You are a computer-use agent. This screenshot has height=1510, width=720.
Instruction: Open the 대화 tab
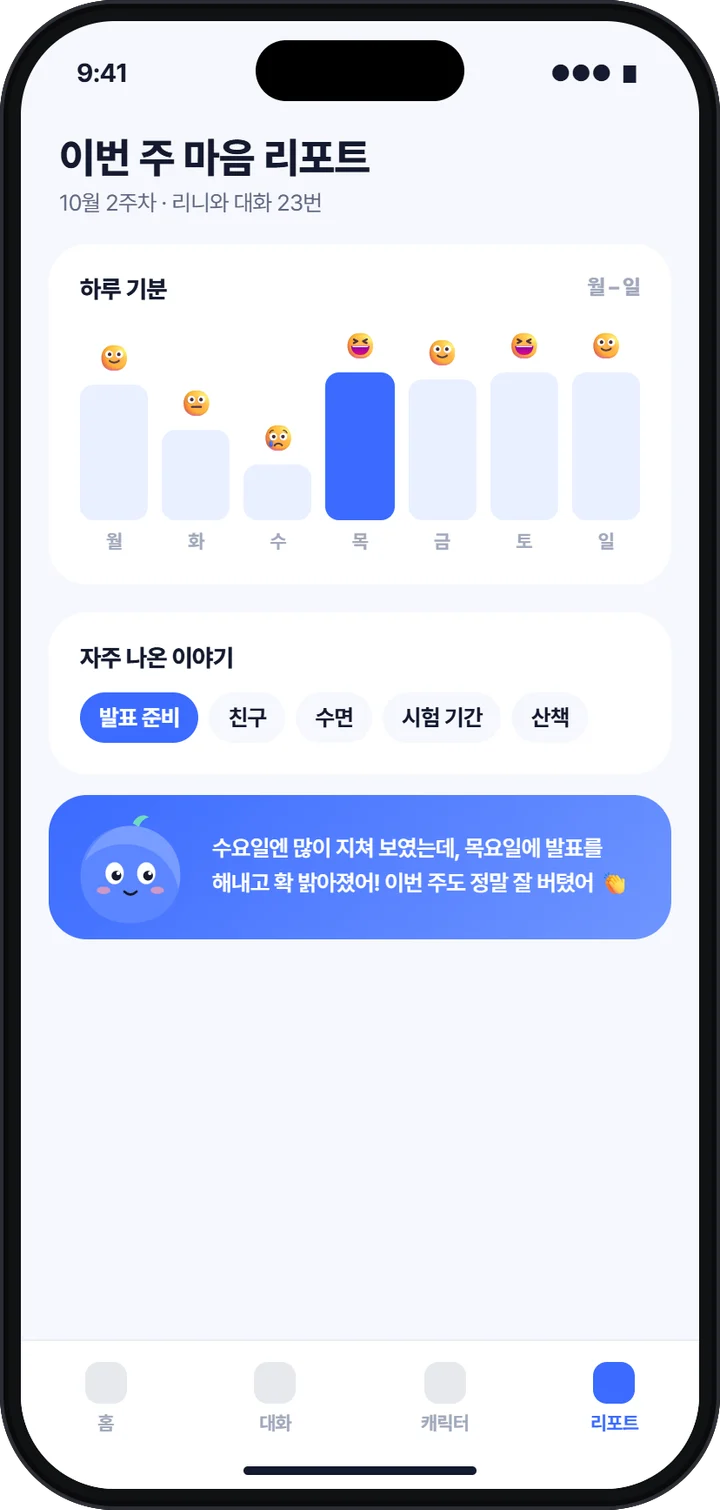(x=275, y=1397)
